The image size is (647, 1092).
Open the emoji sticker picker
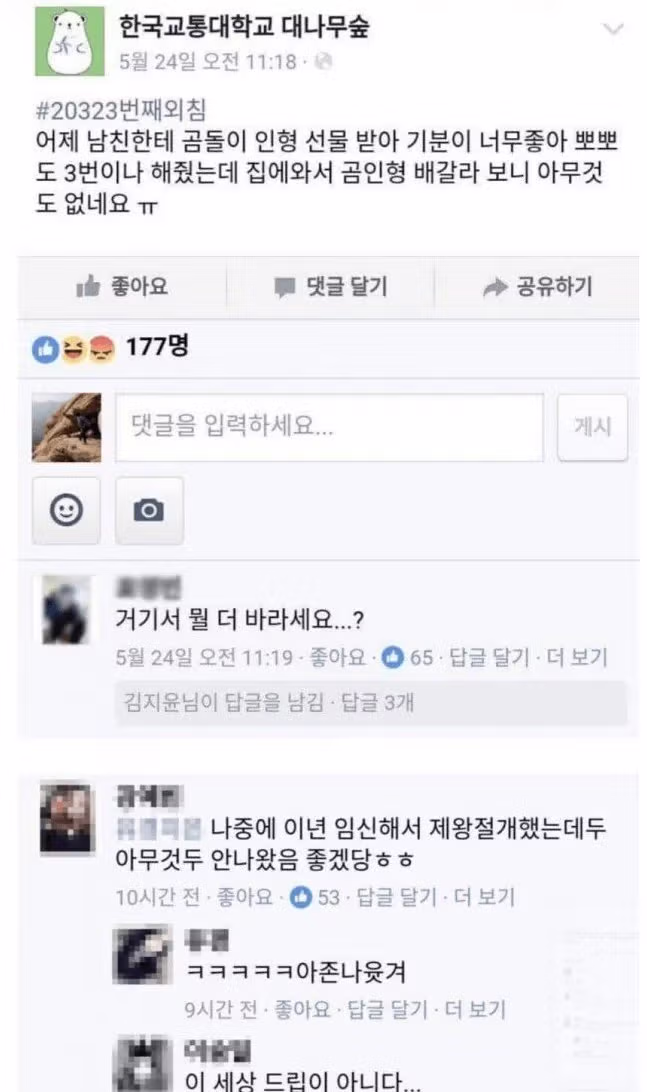66,511
